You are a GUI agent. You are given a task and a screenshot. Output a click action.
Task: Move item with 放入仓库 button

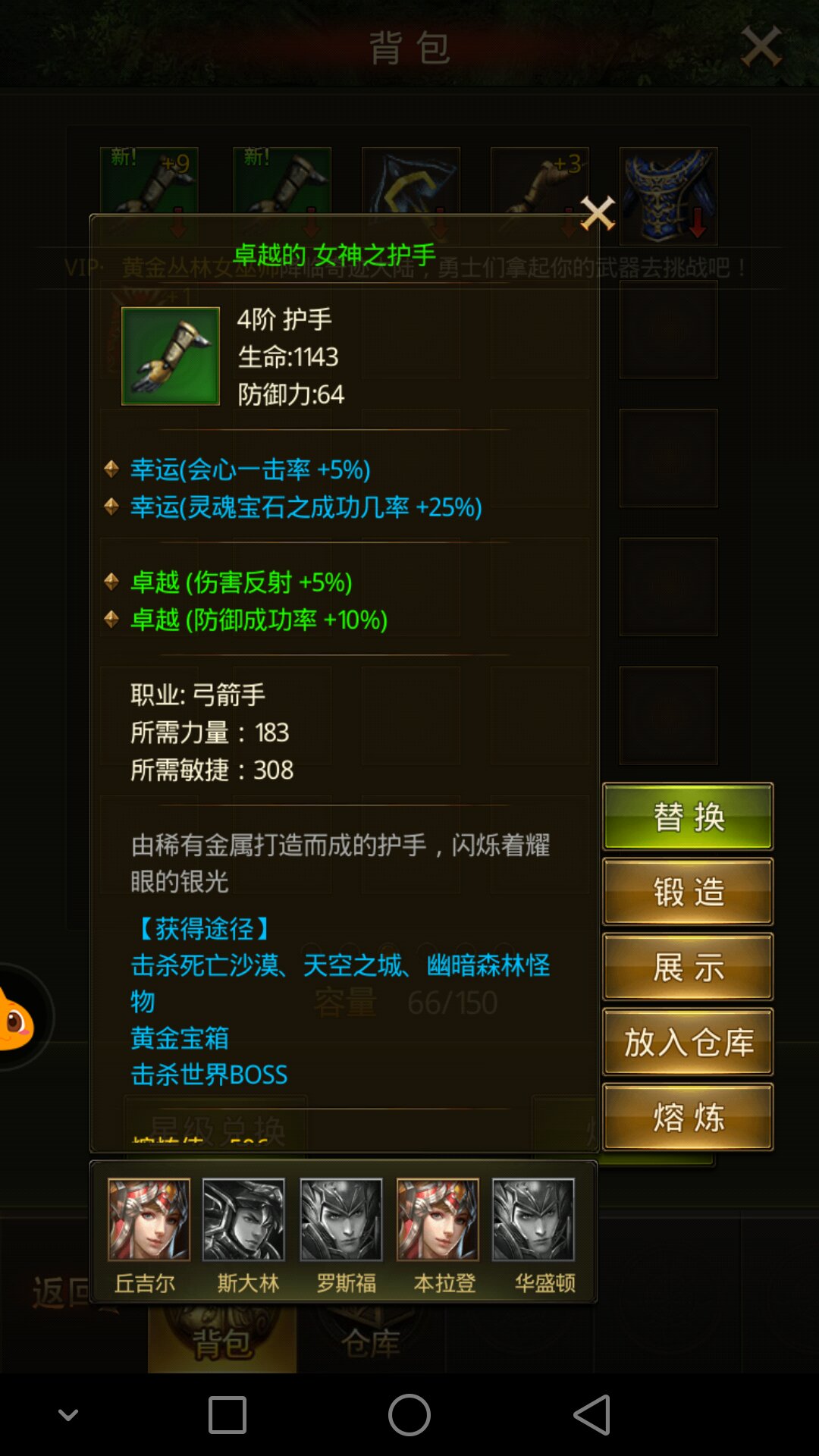tap(688, 1042)
